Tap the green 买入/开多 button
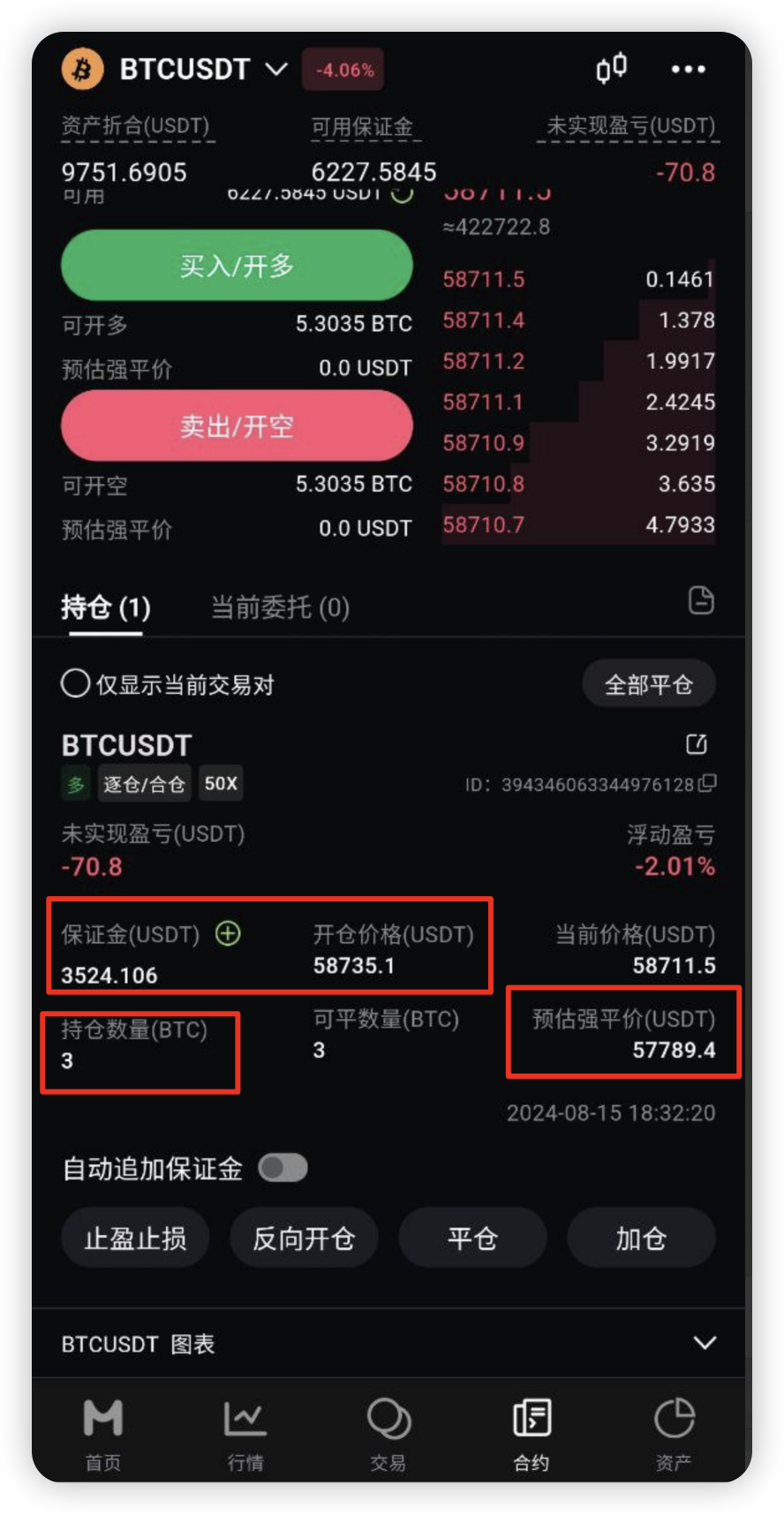784x1515 pixels. pos(237,266)
